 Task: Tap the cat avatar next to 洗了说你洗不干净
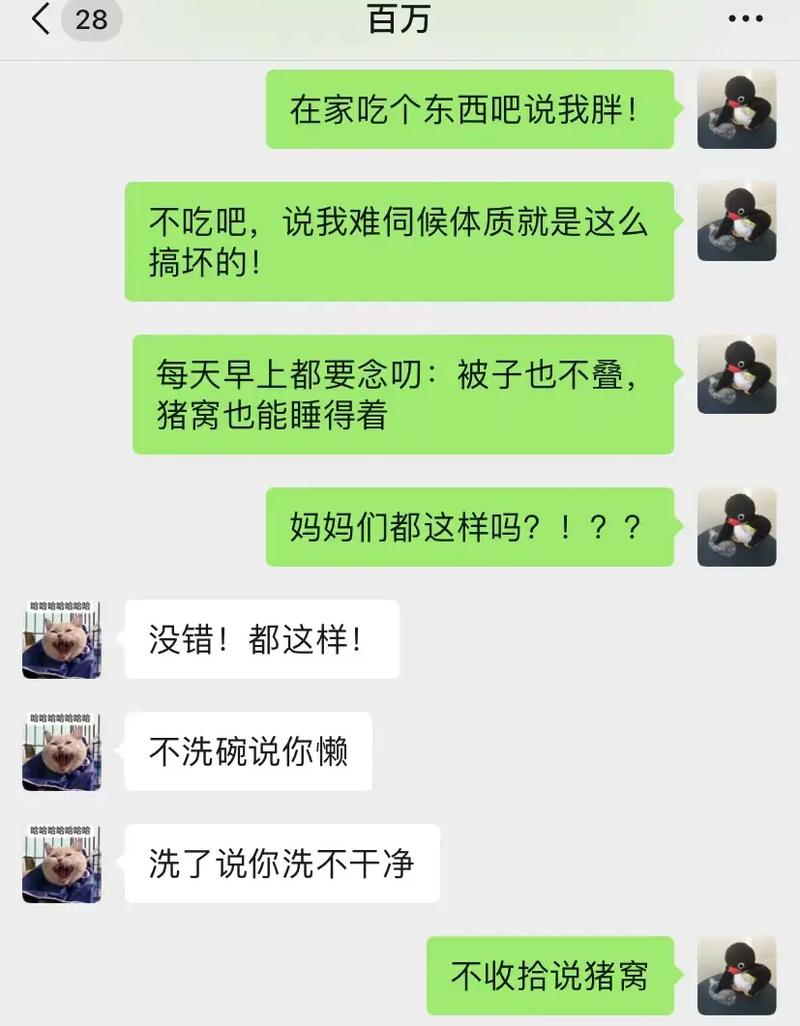[x=63, y=865]
